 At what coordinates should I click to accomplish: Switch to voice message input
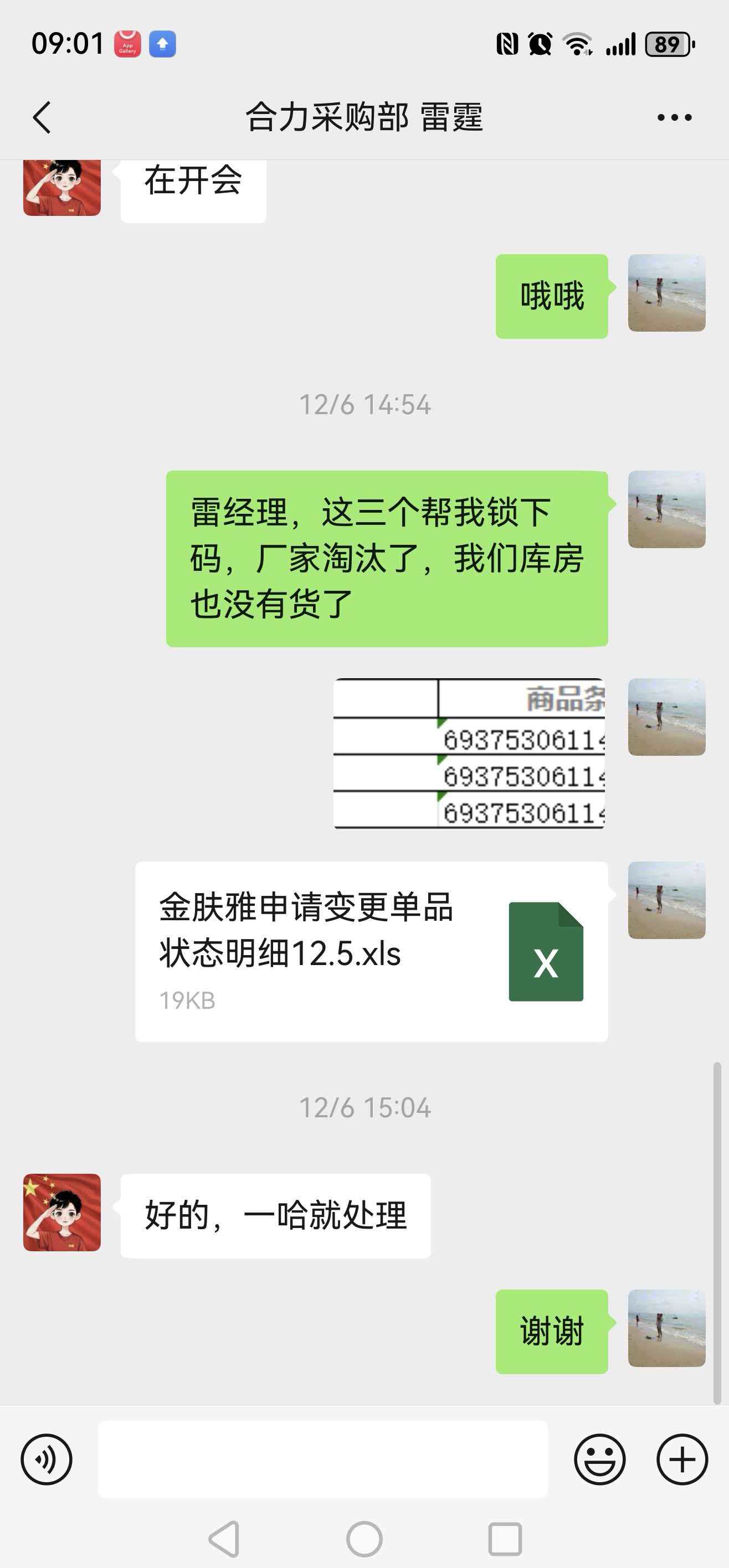[47, 1459]
